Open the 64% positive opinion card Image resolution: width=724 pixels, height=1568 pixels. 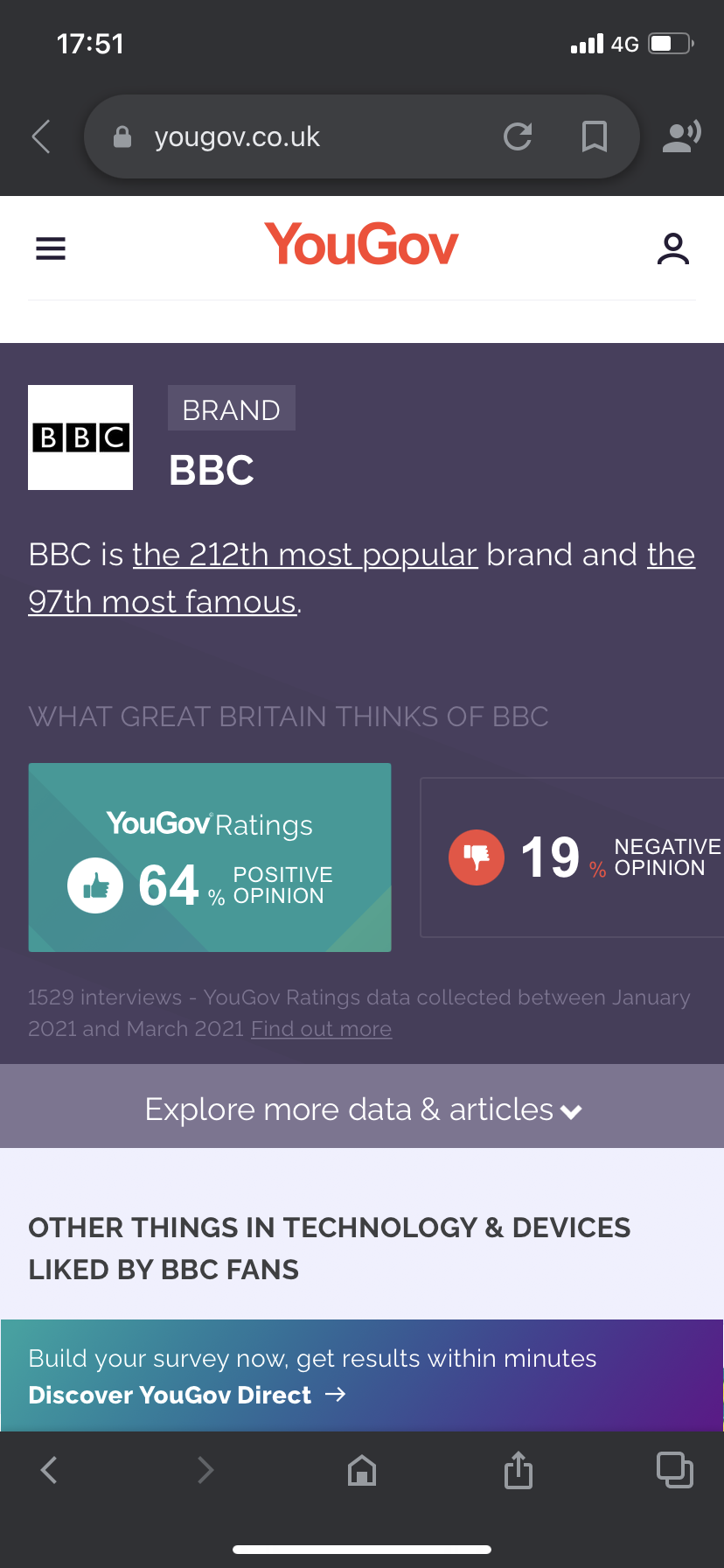pyautogui.click(x=210, y=857)
